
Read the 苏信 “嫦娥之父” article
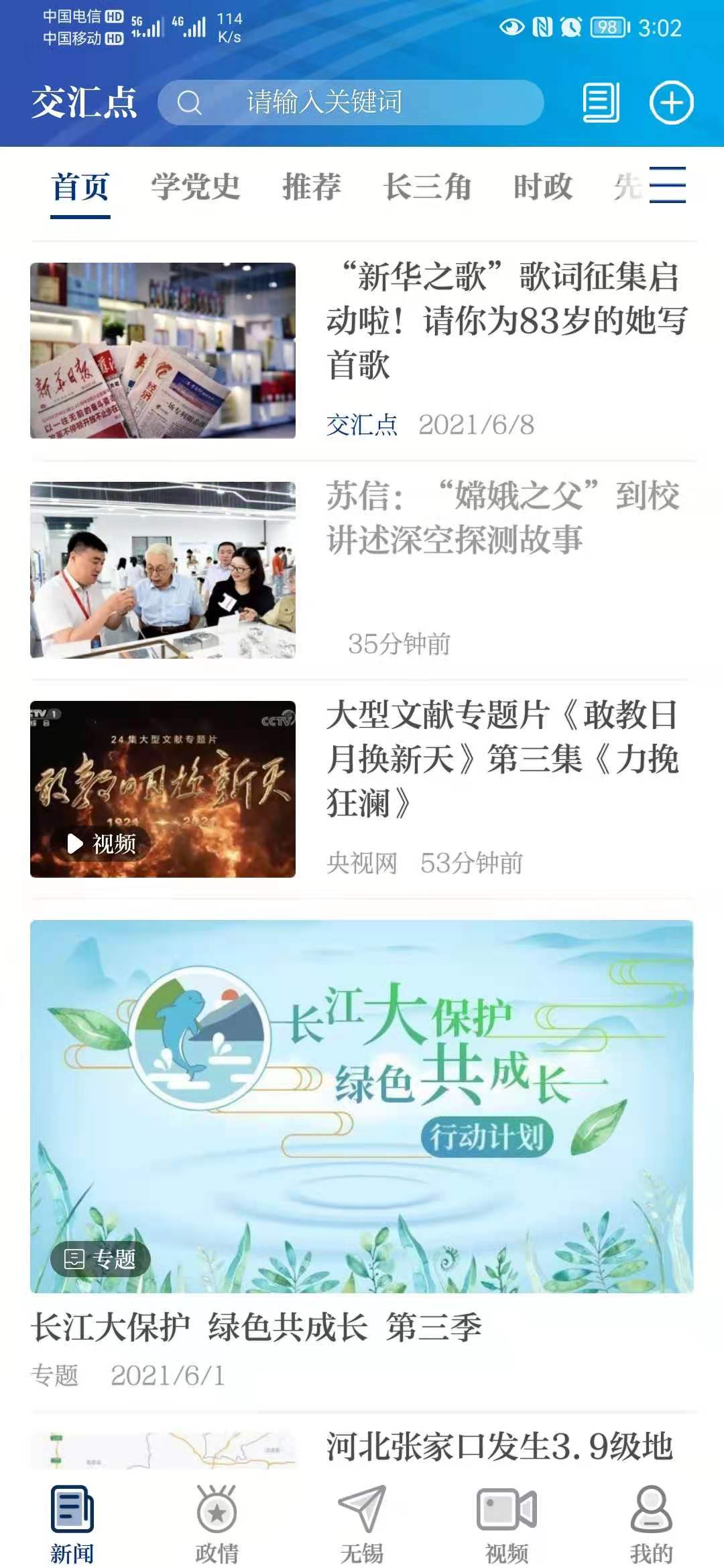pyautogui.click(x=503, y=517)
